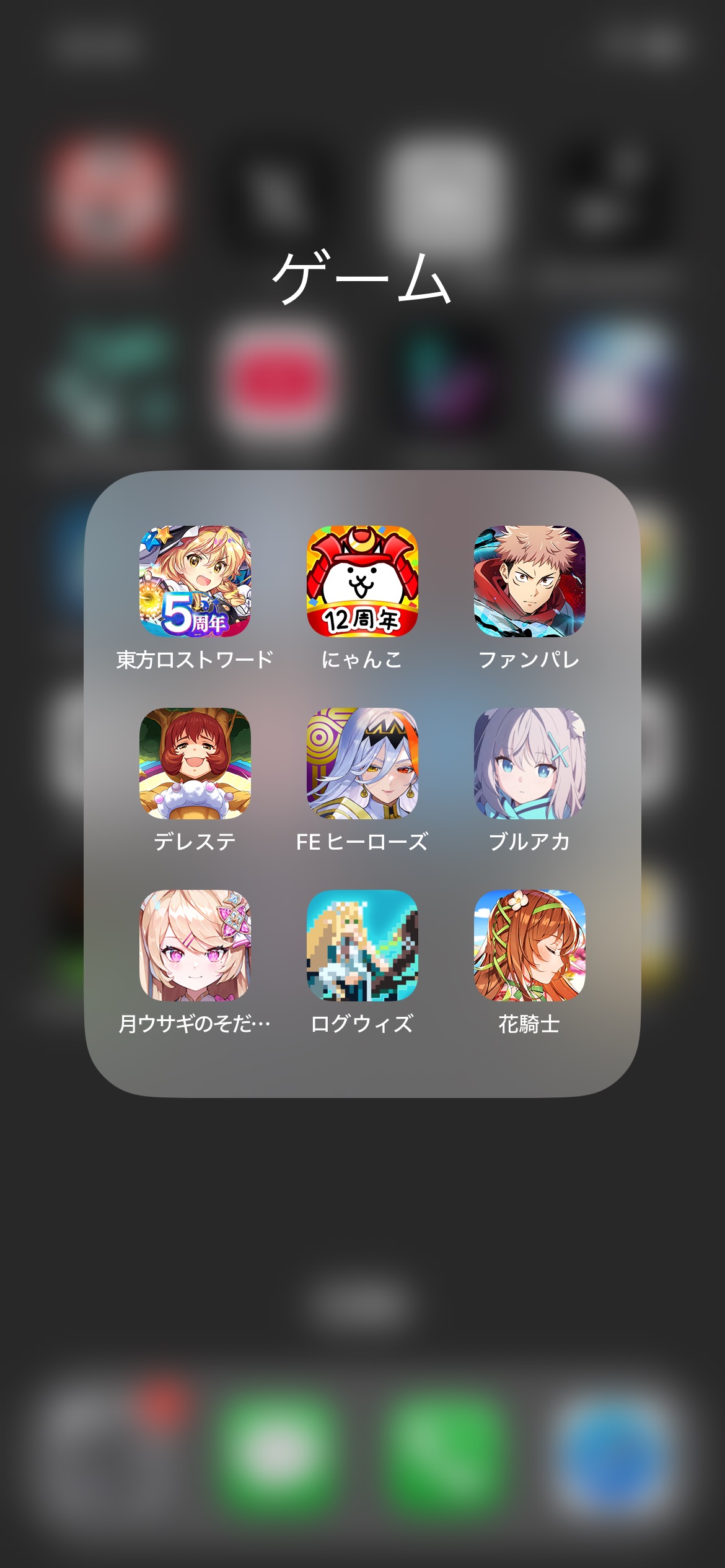Launch ログウィズ game
Screen dimensions: 725x1568
pyautogui.click(x=362, y=945)
